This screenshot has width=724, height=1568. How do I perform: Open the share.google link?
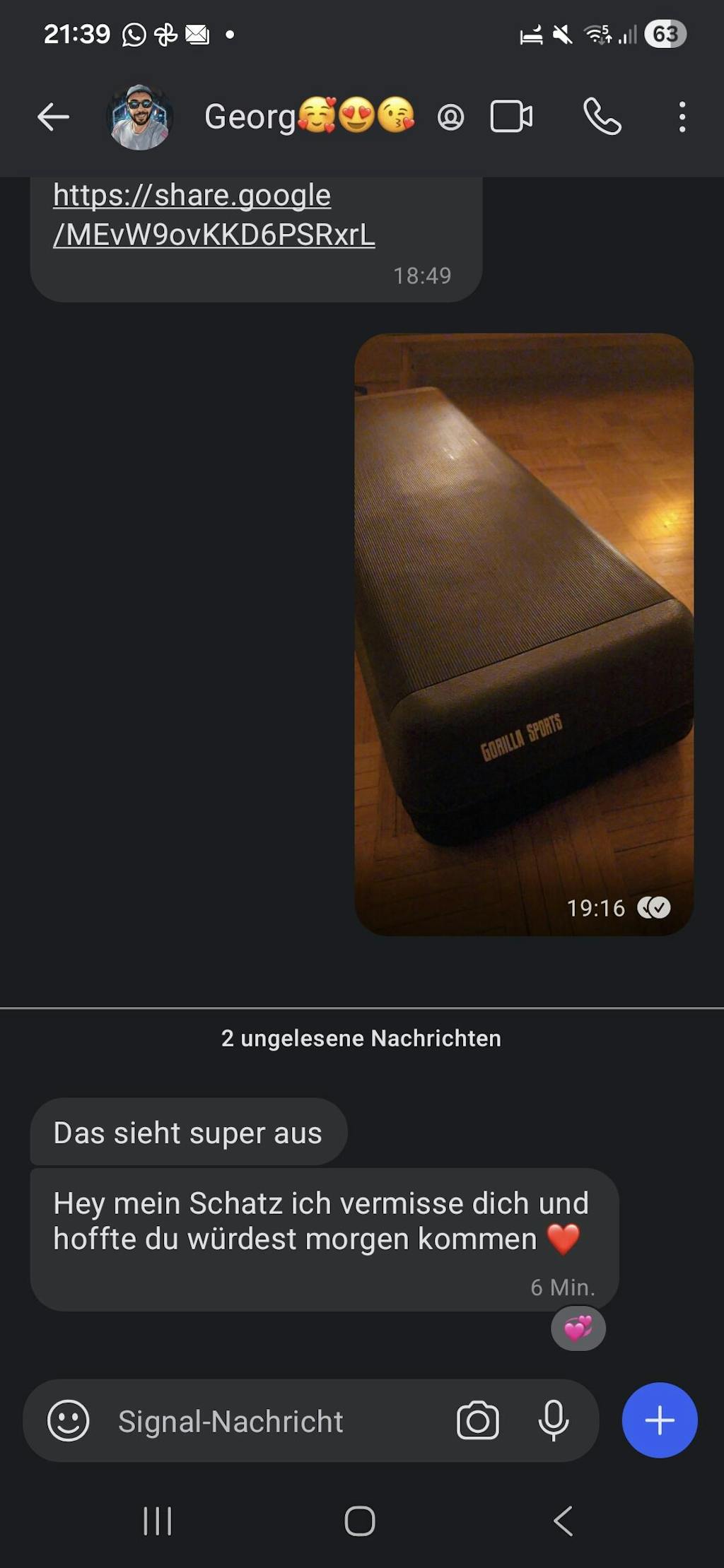[x=214, y=215]
